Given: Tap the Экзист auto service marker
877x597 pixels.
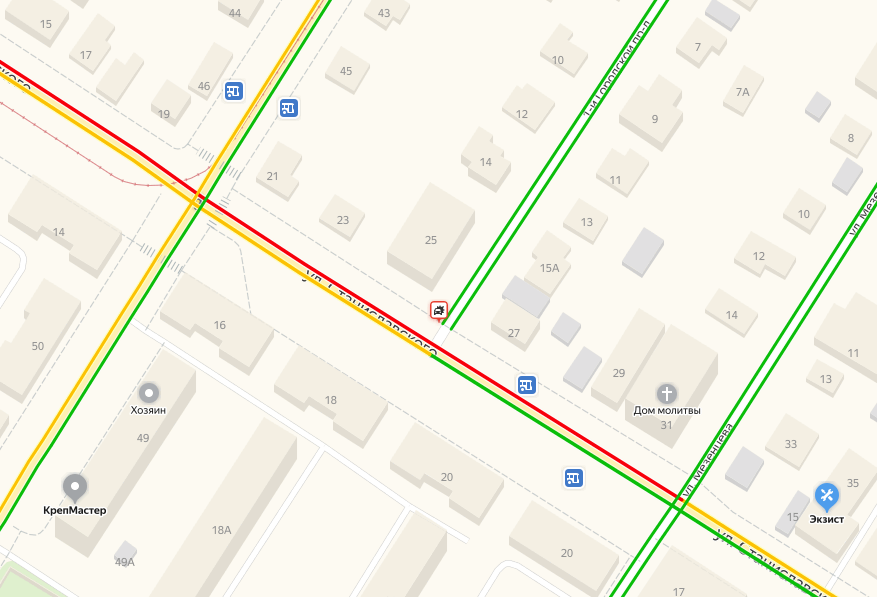Looking at the screenshot, I should point(826,495).
